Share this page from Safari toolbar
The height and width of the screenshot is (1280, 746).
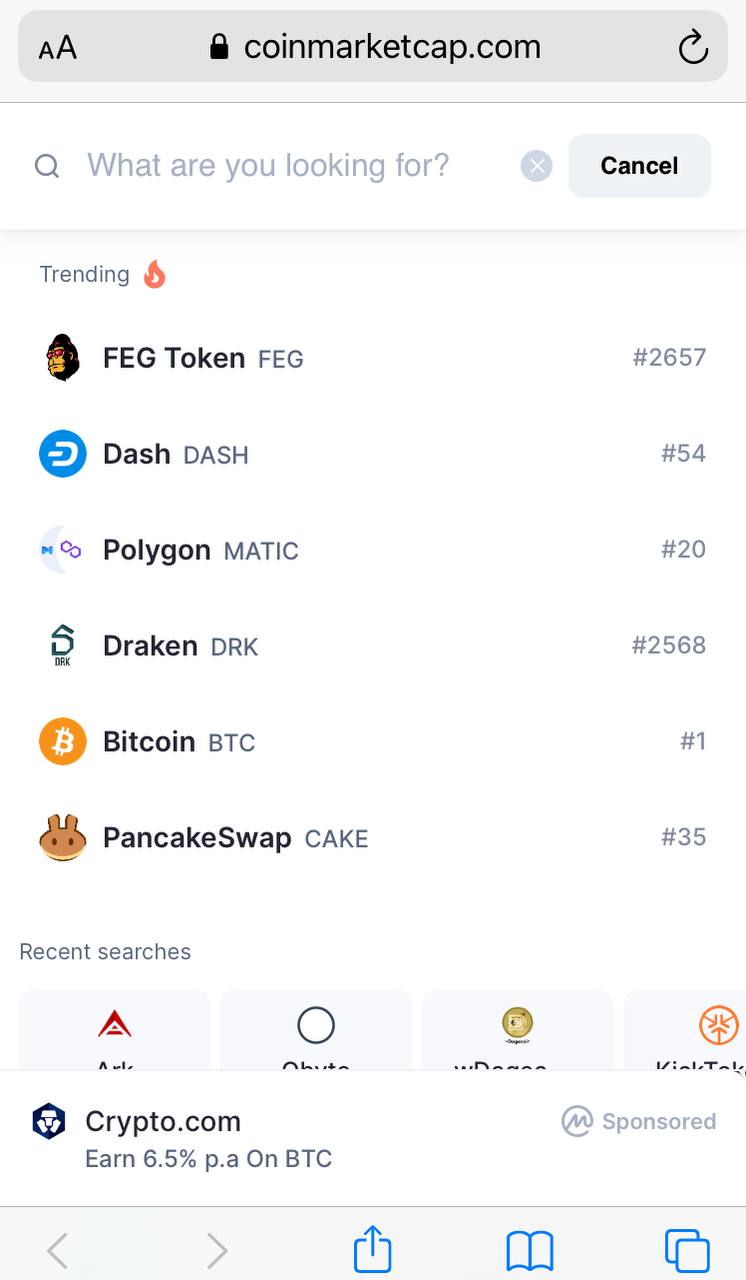coord(373,1249)
